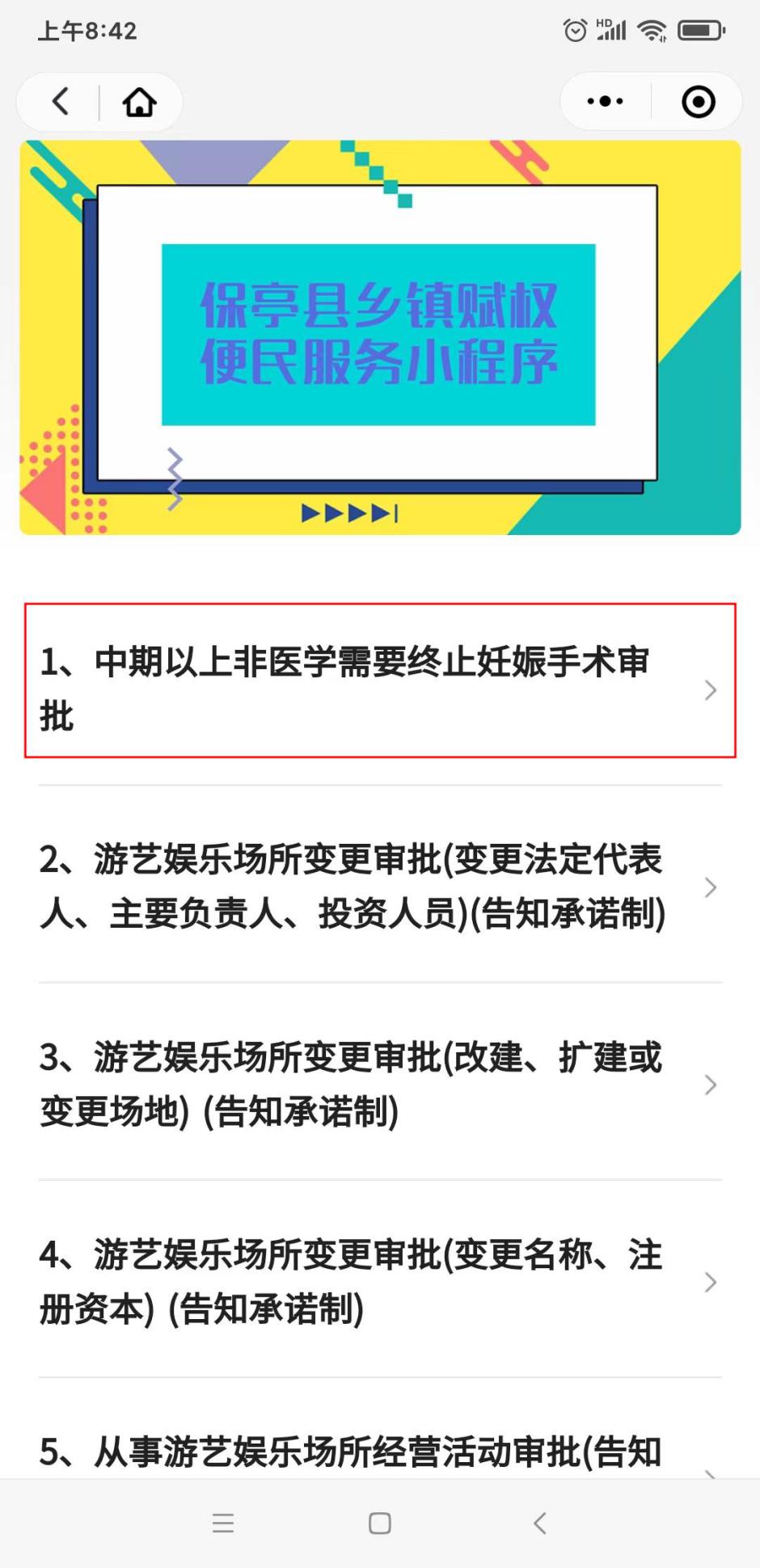Image resolution: width=760 pixels, height=1568 pixels.
Task: Select item 3 改建、扩建或变更场地
Action: pos(378,1083)
